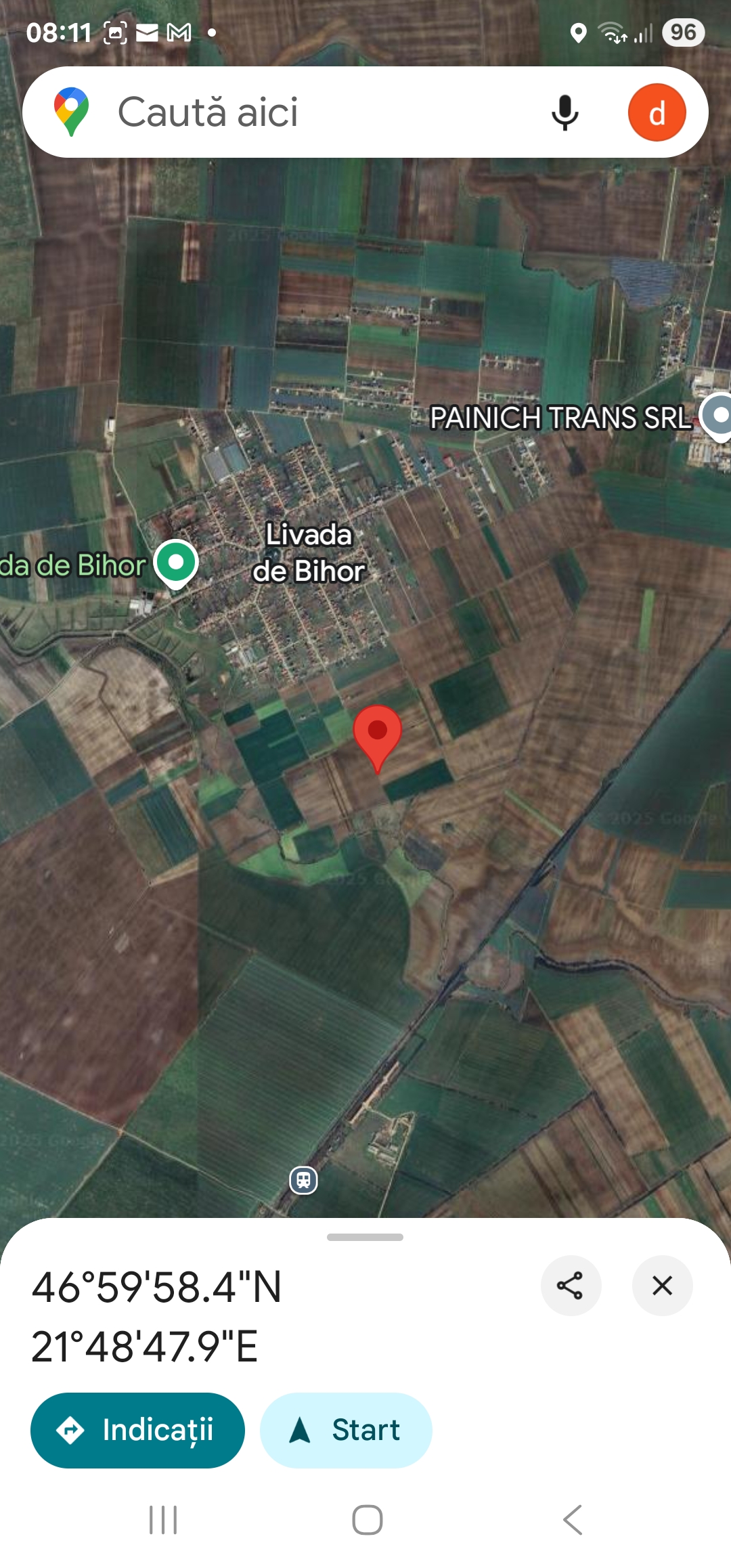Open recent apps from the navigation bar
The height and width of the screenshot is (1568, 731).
pyautogui.click(x=163, y=1520)
